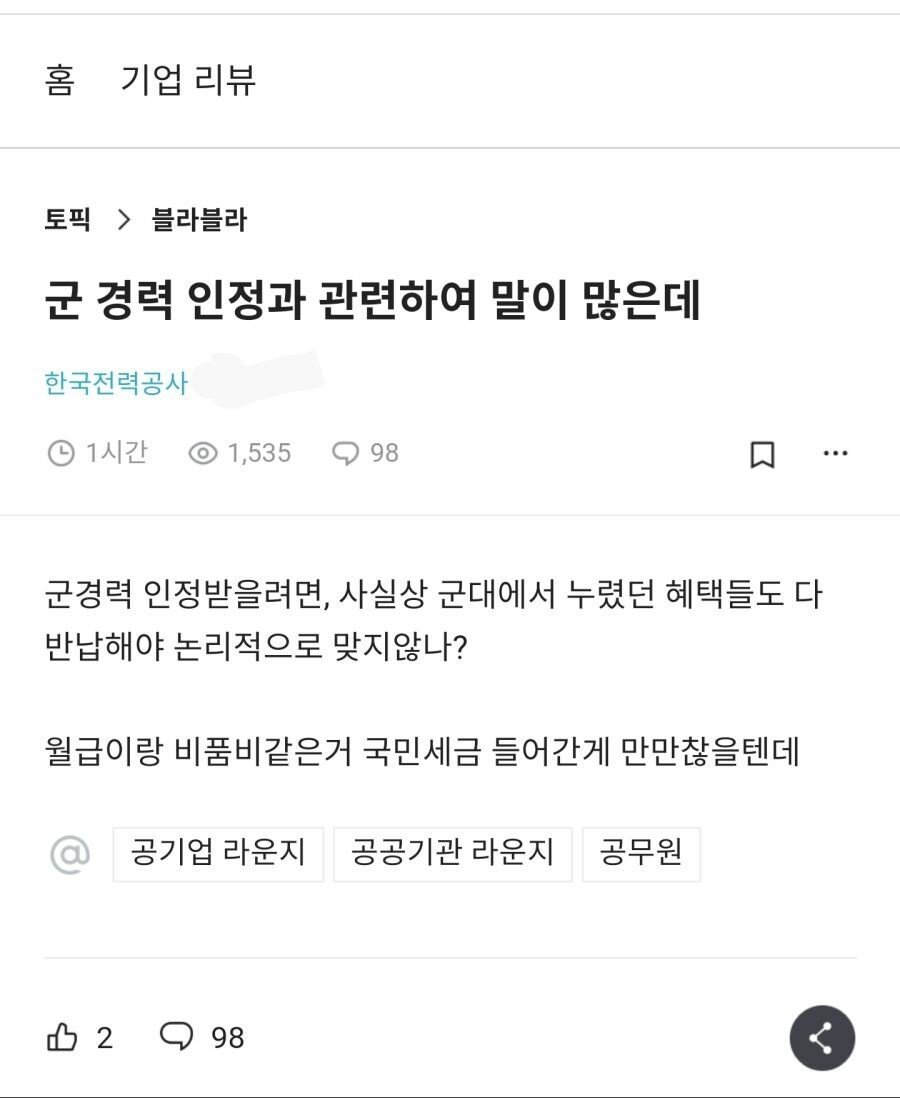Select the 공무원 tag chip

point(640,854)
